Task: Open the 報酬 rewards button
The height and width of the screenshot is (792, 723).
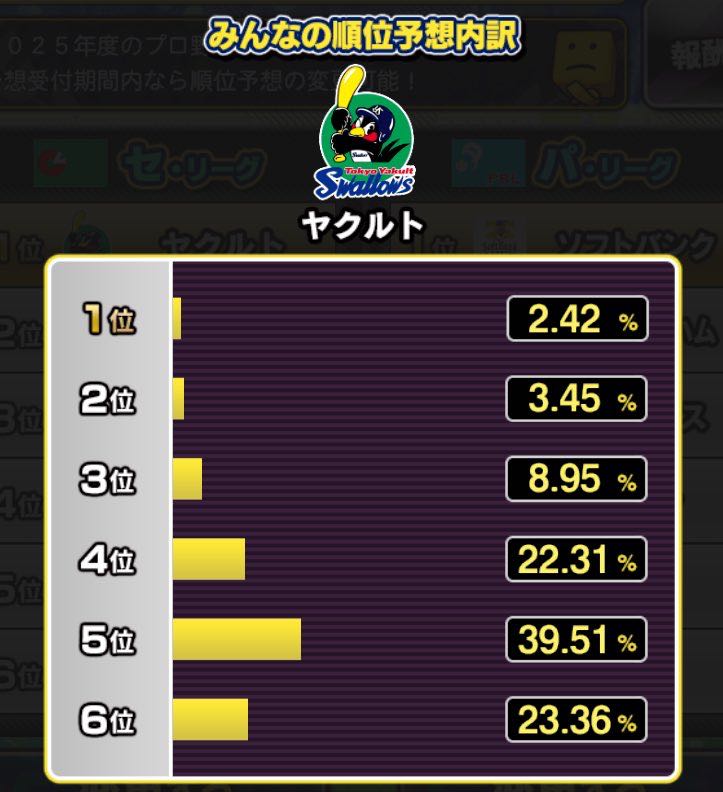Action: (x=686, y=55)
